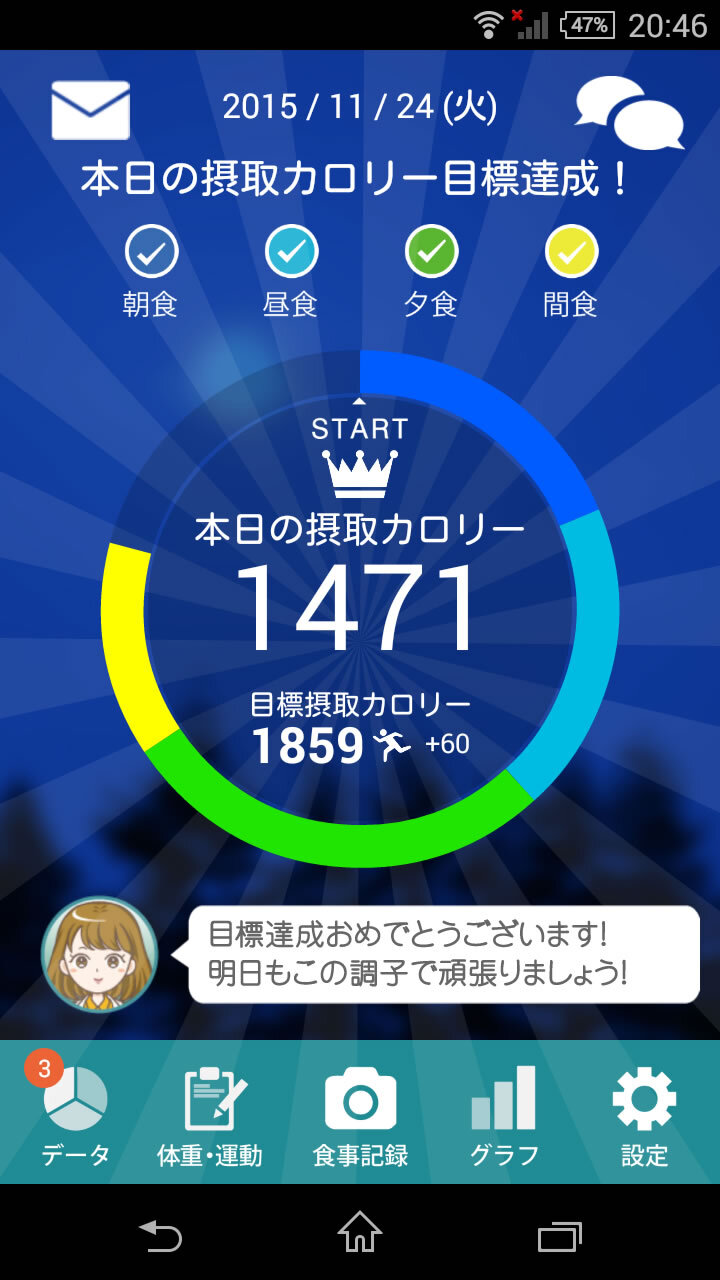
Task: Switch to the データ tab with badge 3
Action: pyautogui.click(x=75, y=1110)
